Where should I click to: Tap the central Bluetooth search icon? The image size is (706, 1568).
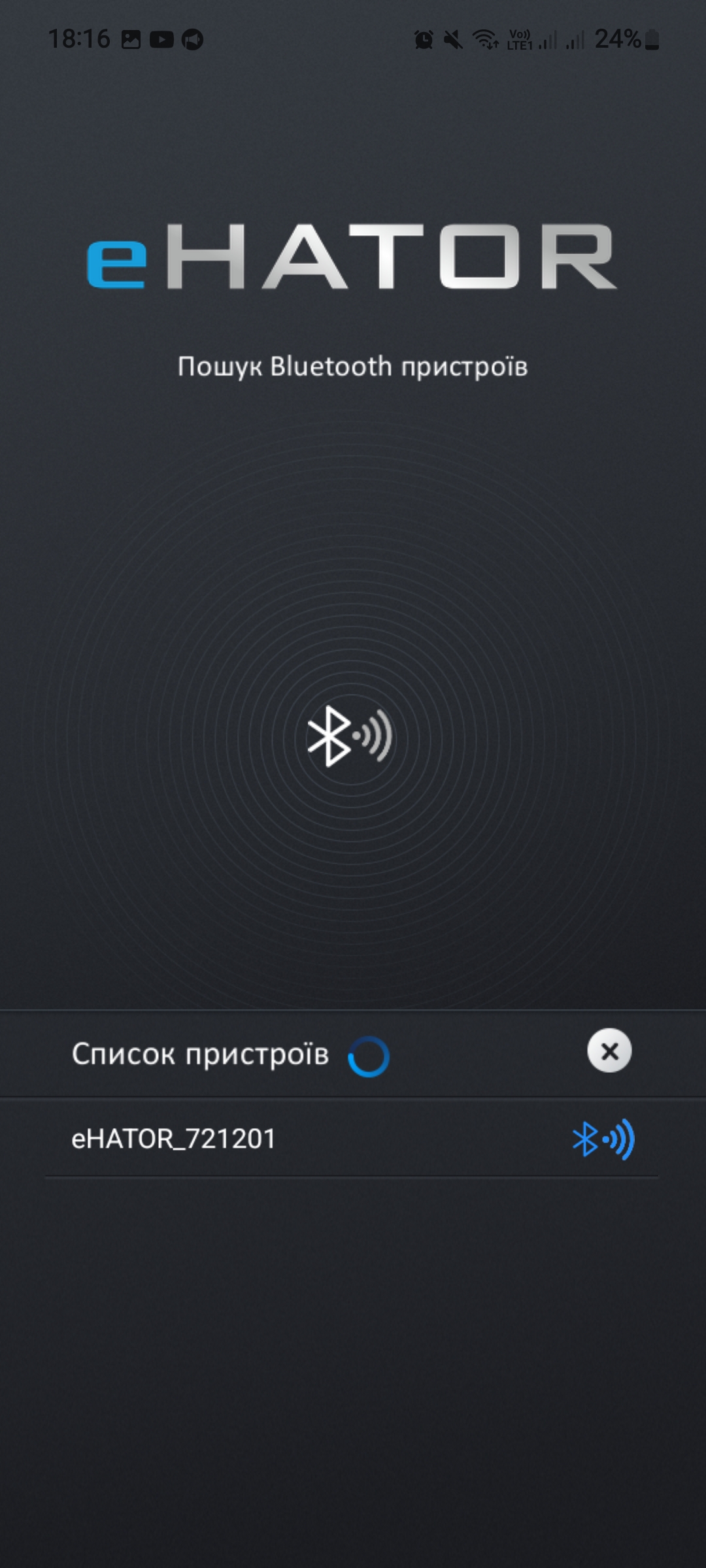pos(350,736)
